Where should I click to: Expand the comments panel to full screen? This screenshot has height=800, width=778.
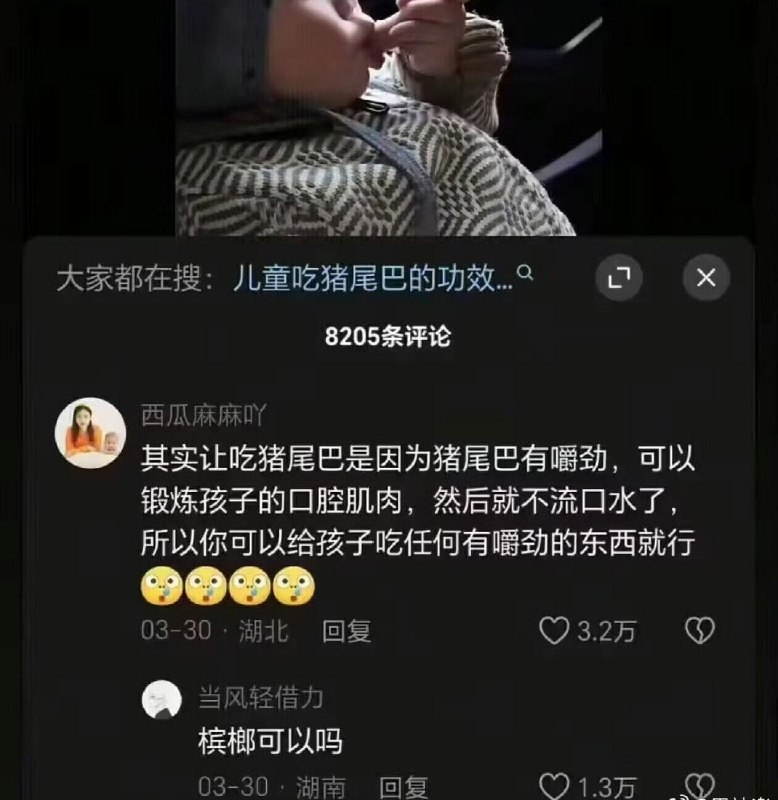pyautogui.click(x=618, y=279)
